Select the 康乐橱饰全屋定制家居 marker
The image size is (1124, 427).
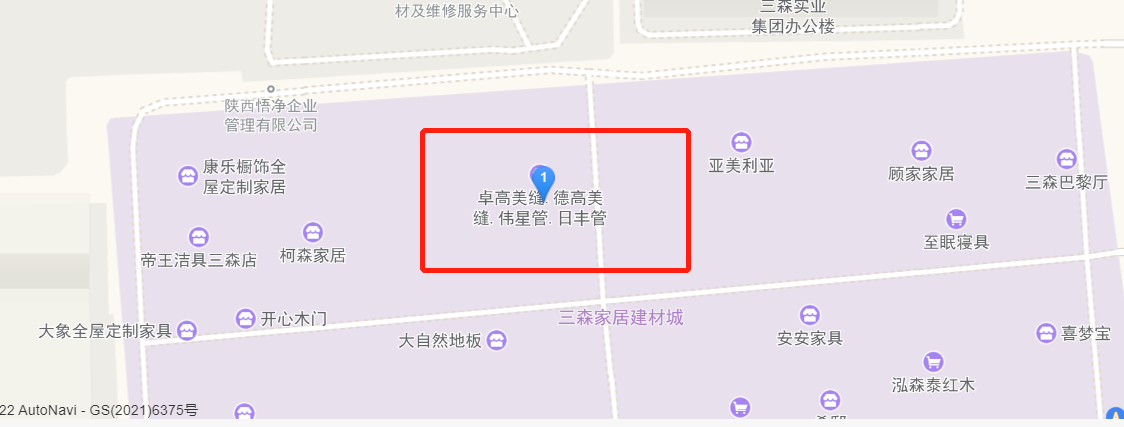point(187,176)
